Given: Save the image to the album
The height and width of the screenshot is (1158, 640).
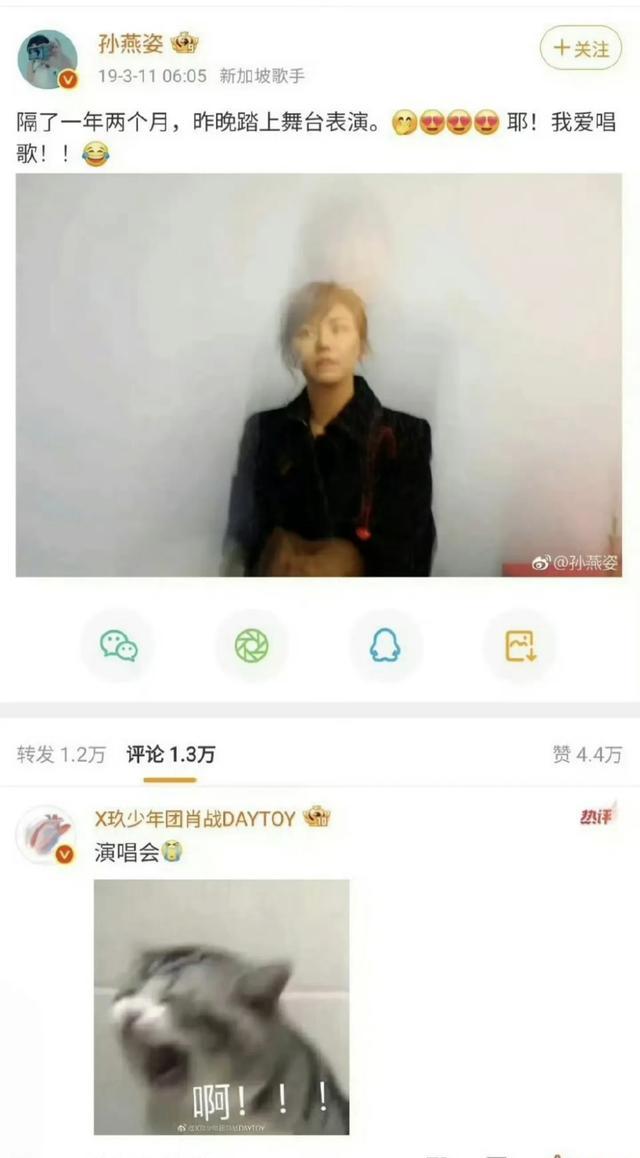Looking at the screenshot, I should point(520,646).
